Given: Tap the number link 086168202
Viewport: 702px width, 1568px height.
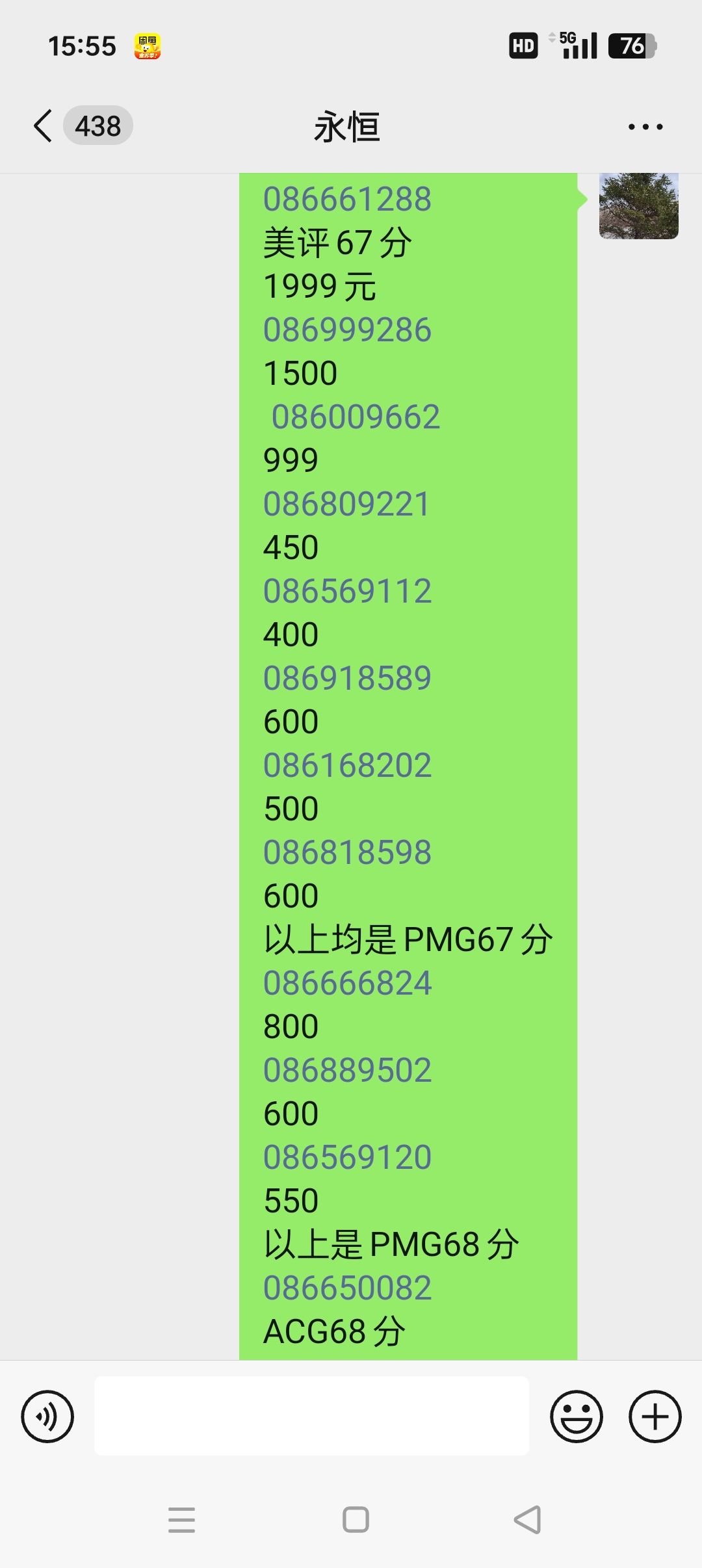Looking at the screenshot, I should (x=347, y=765).
